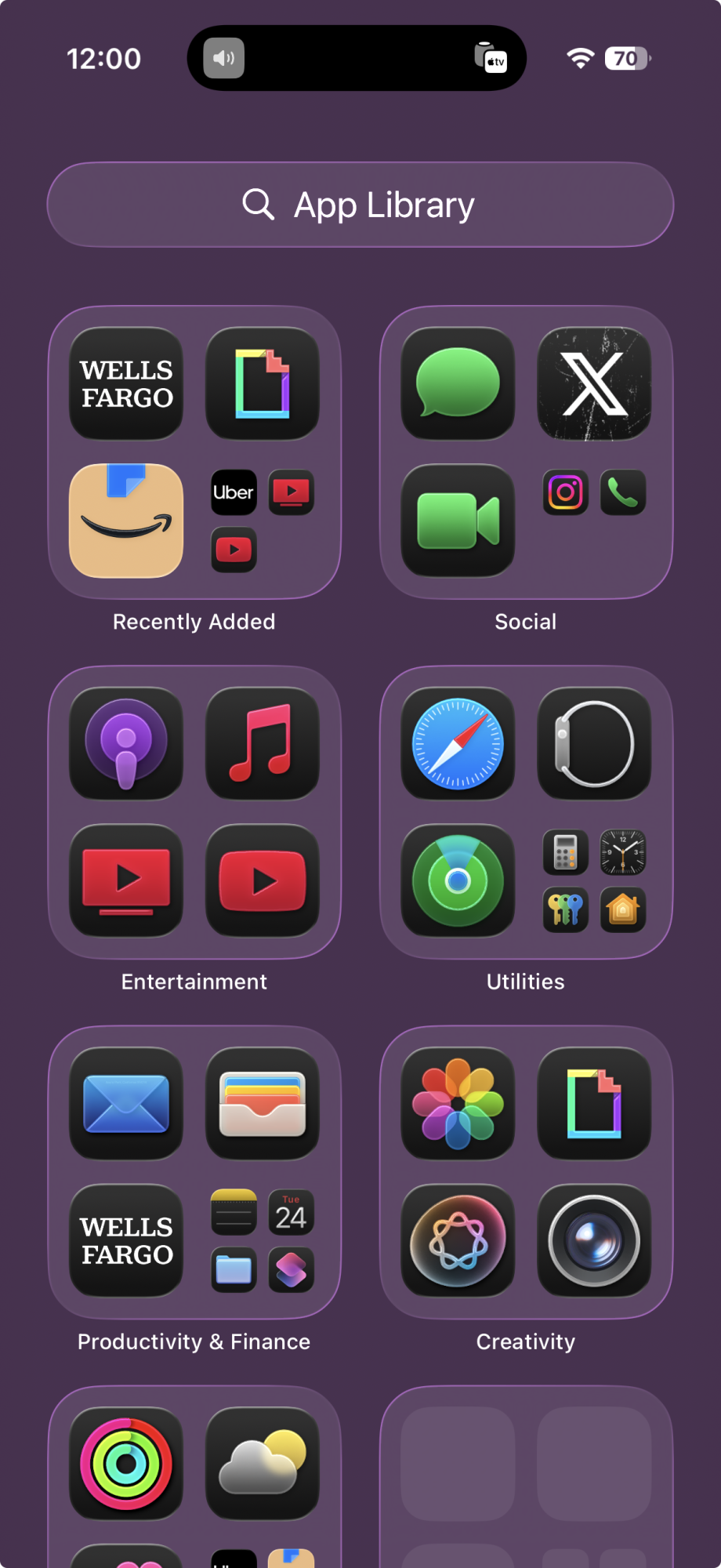Tap the App Library search field
721x1568 pixels.
(x=360, y=205)
